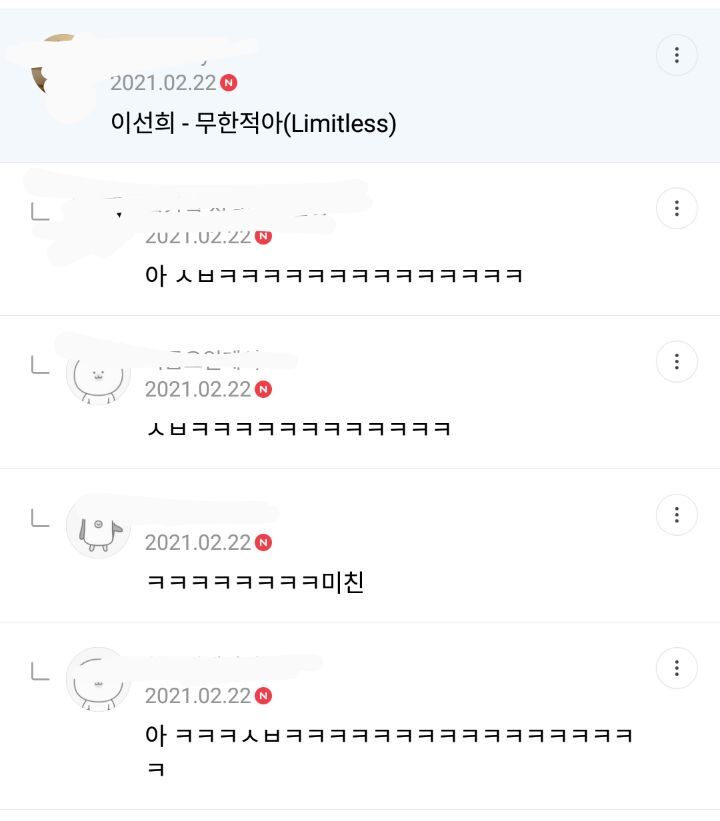Open the three-dot menu on the 'ㅋㅋㅋ미친' reply
The width and height of the screenshot is (720, 821).
coord(677,515)
